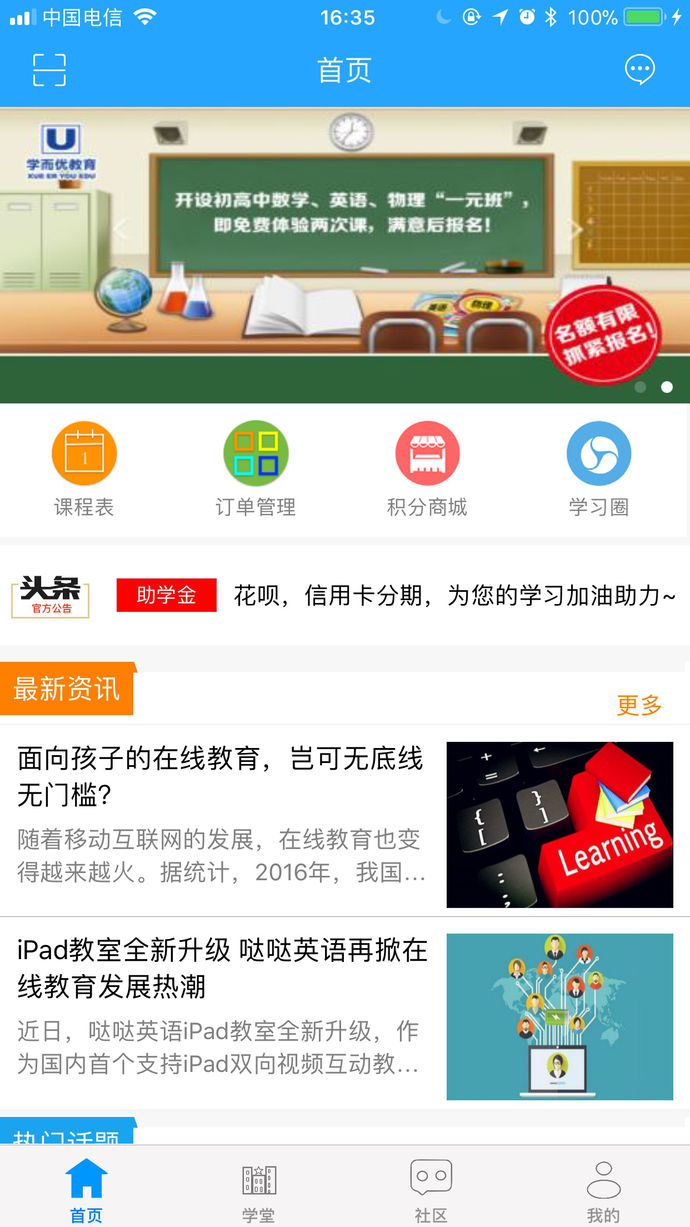
Task: Open the 一元班 promotion banner
Action: coord(345,255)
